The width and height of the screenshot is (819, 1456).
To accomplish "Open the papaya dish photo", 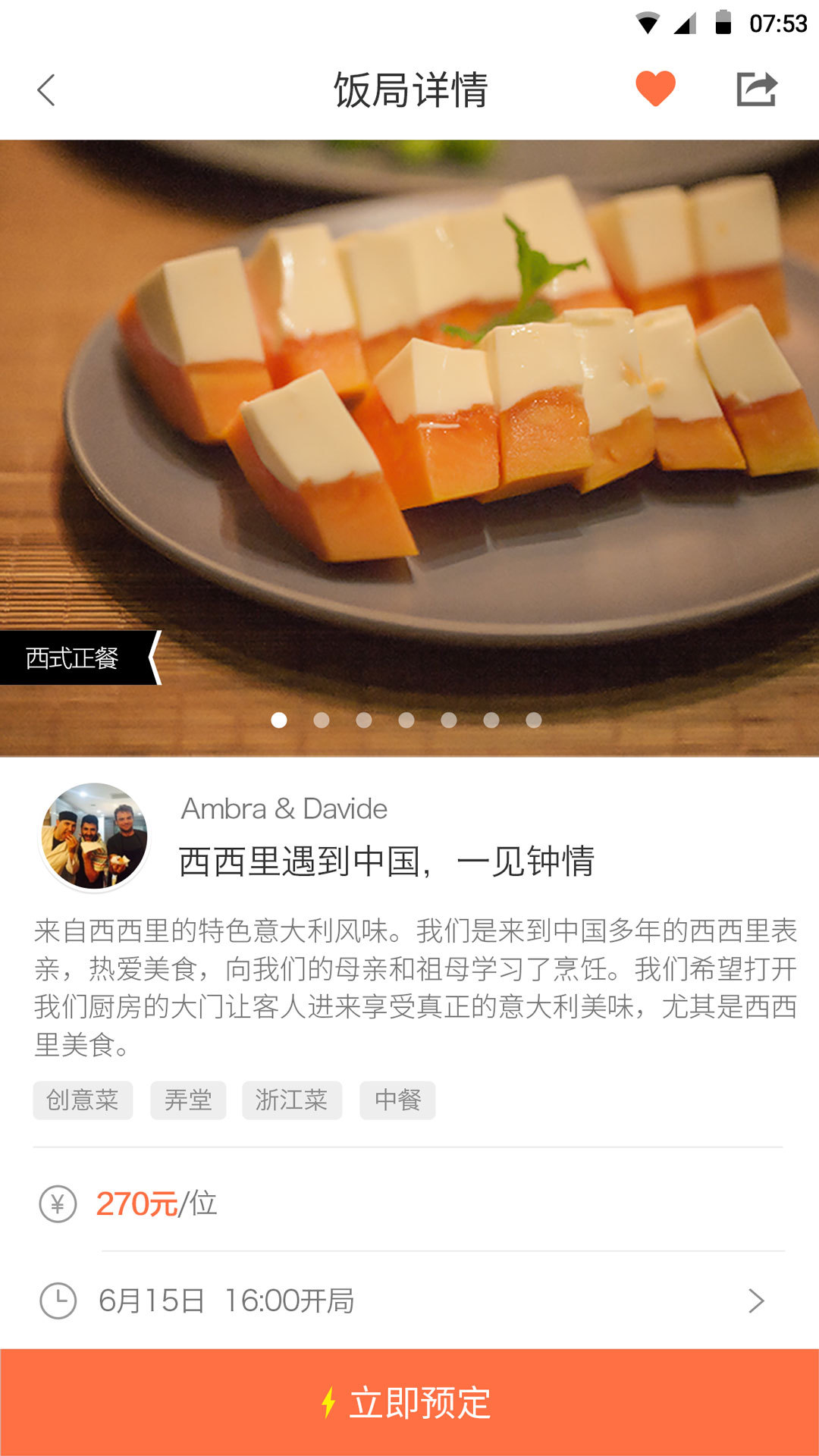I will tap(409, 447).
